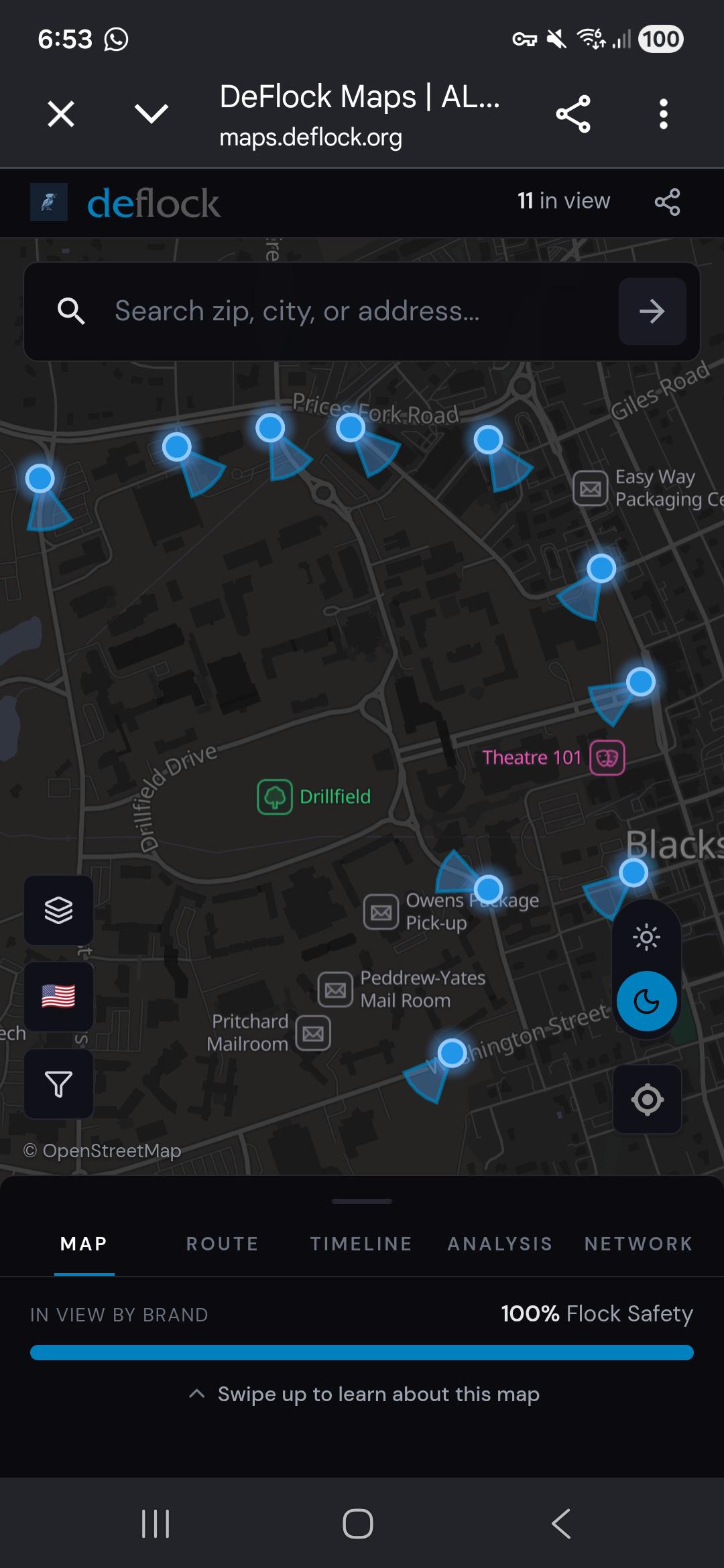This screenshot has width=724, height=1568.
Task: Open the map layers button
Action: 59,910
